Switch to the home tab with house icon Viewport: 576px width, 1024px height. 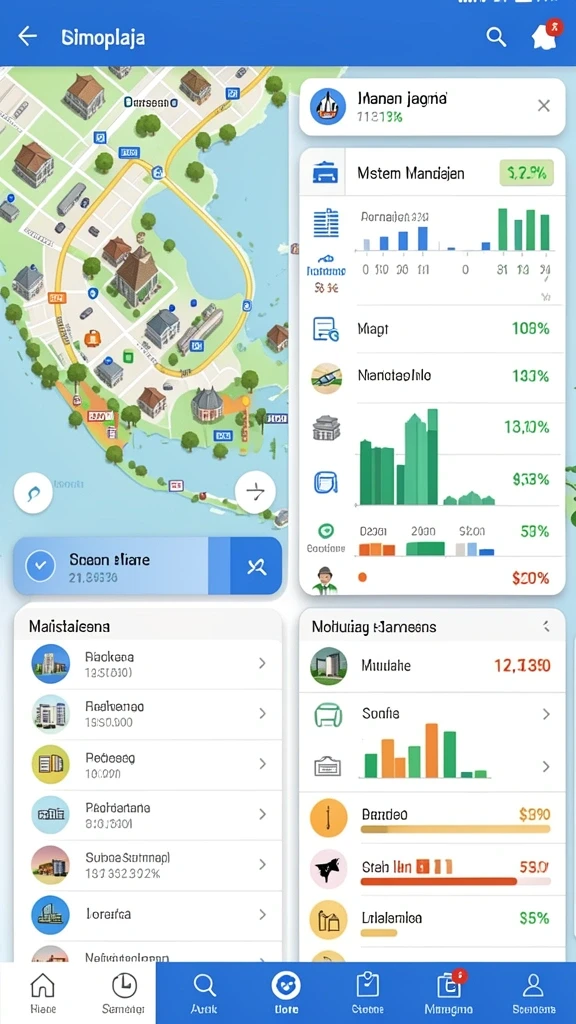click(42, 993)
